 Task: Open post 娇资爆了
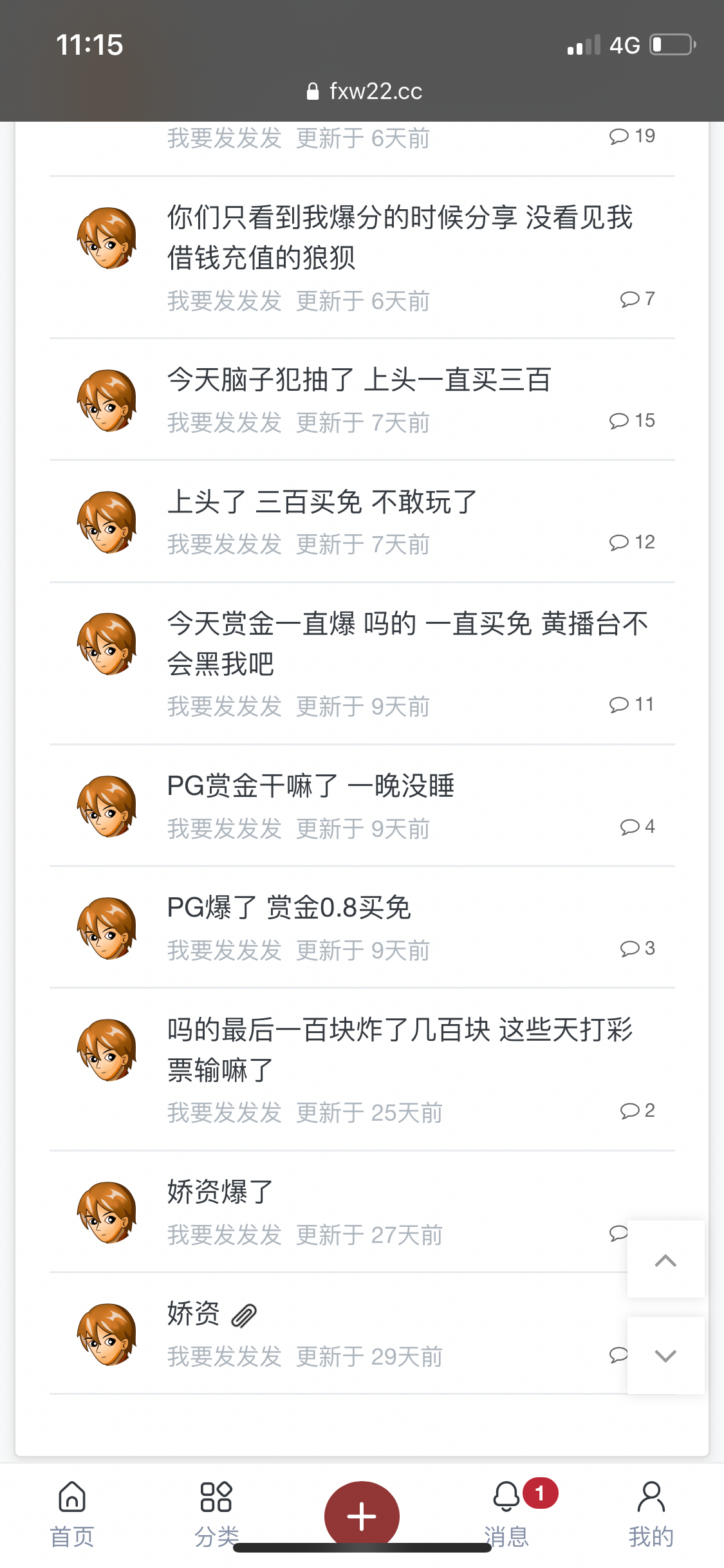tap(221, 1192)
